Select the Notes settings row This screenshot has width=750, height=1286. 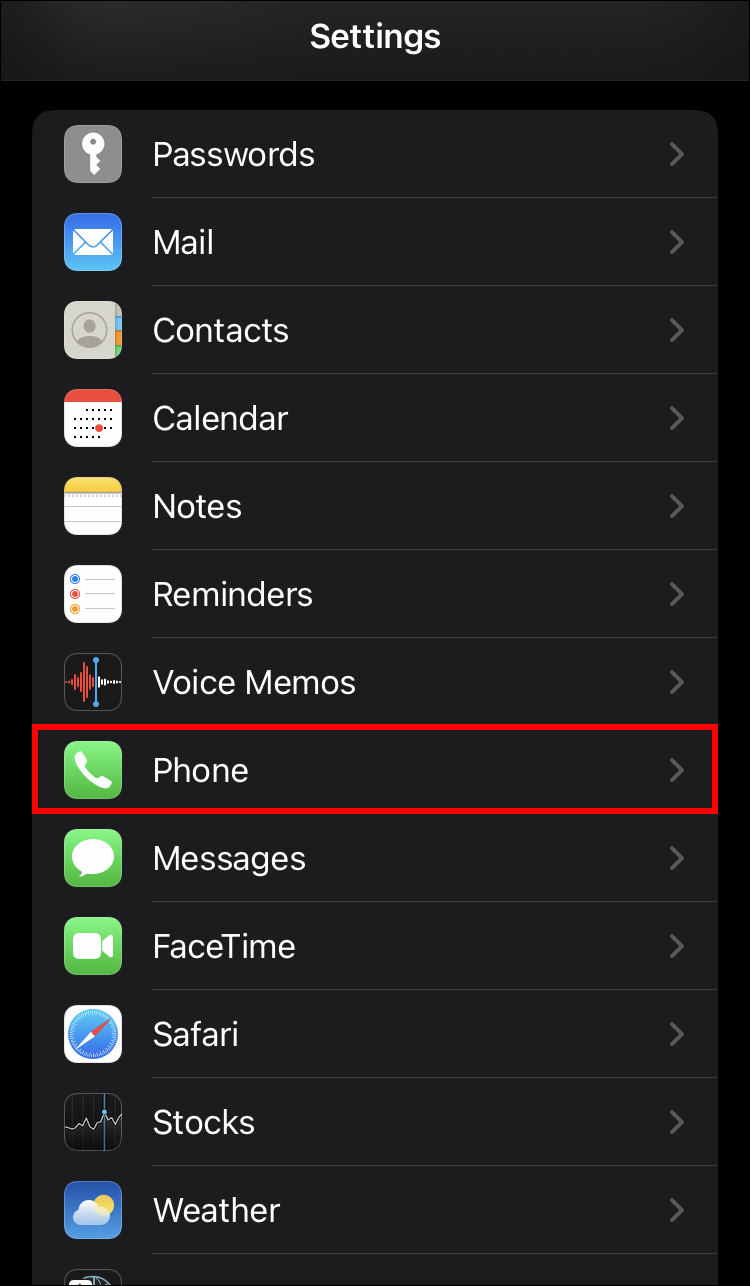[x=375, y=506]
